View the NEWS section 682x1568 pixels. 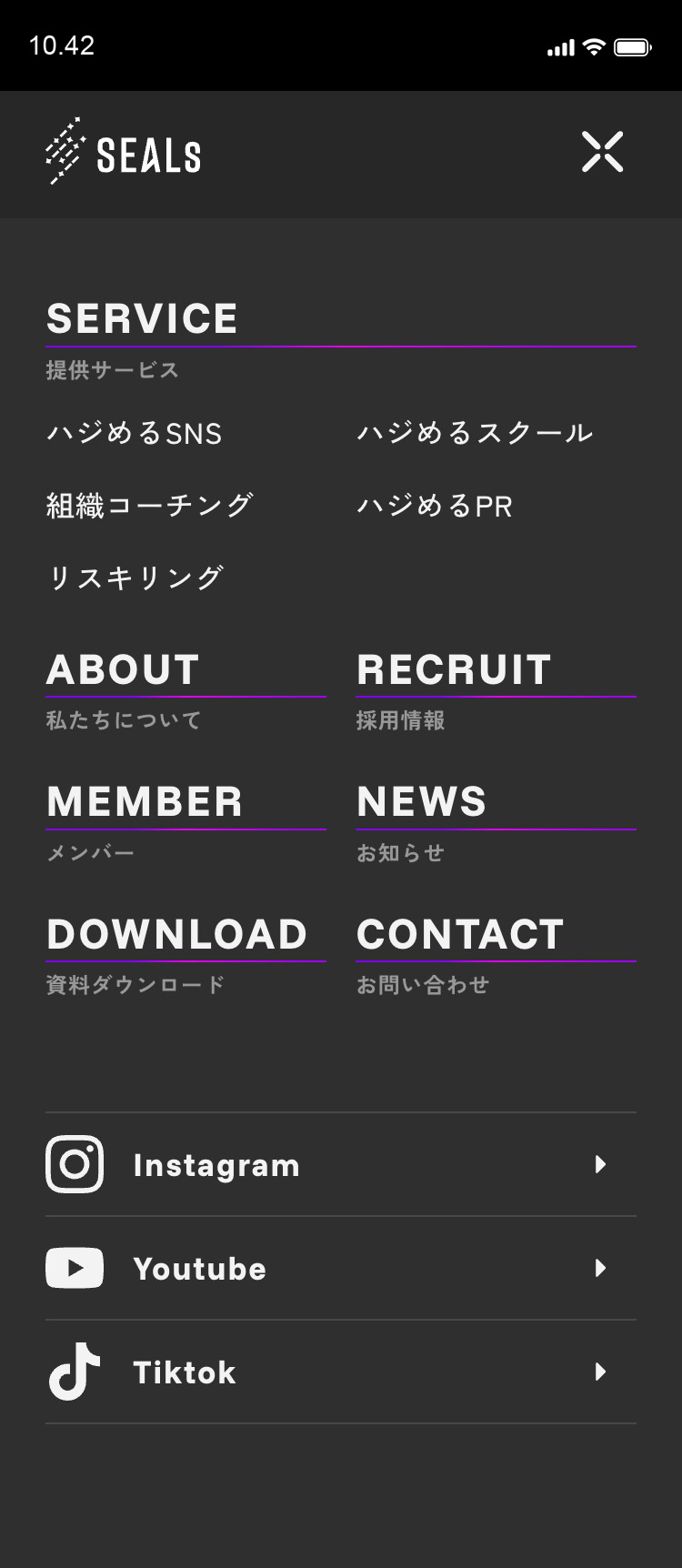pos(422,802)
